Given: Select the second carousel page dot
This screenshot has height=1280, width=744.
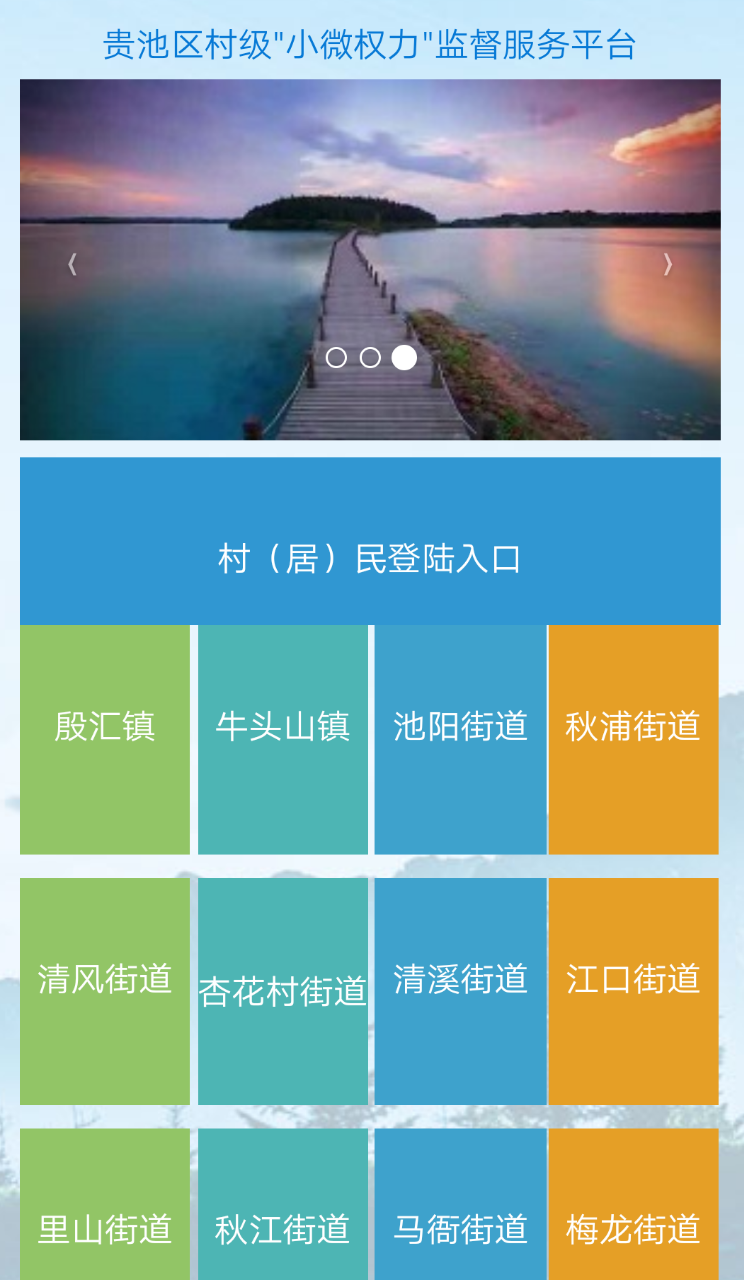Looking at the screenshot, I should 370,357.
